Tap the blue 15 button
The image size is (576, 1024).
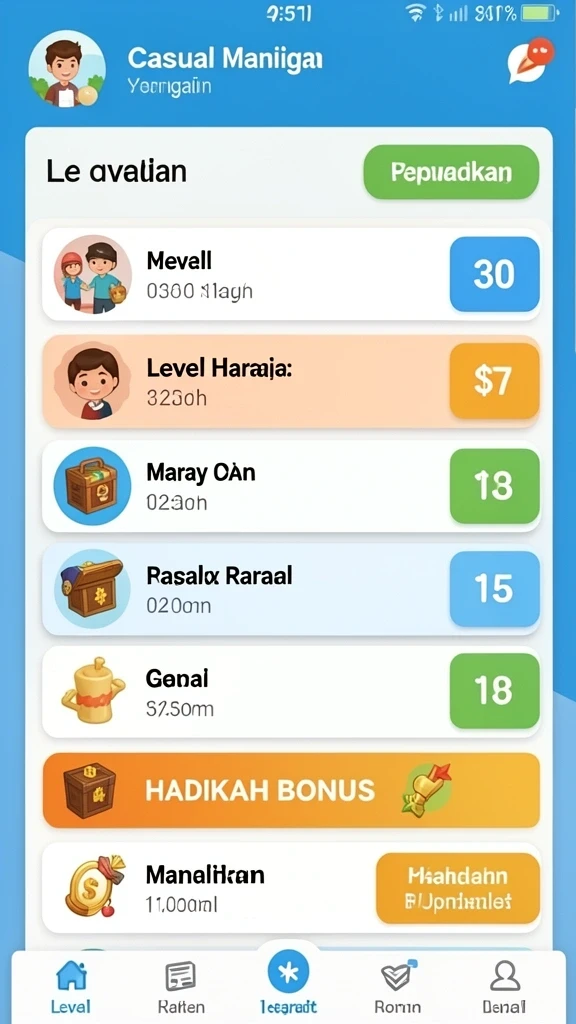(494, 588)
